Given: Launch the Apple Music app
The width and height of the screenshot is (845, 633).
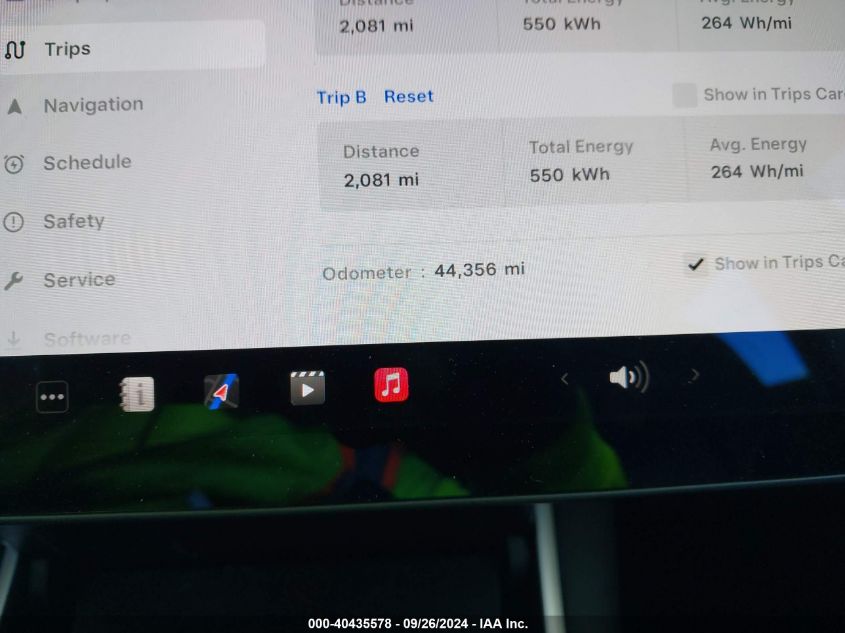Looking at the screenshot, I should pyautogui.click(x=391, y=384).
